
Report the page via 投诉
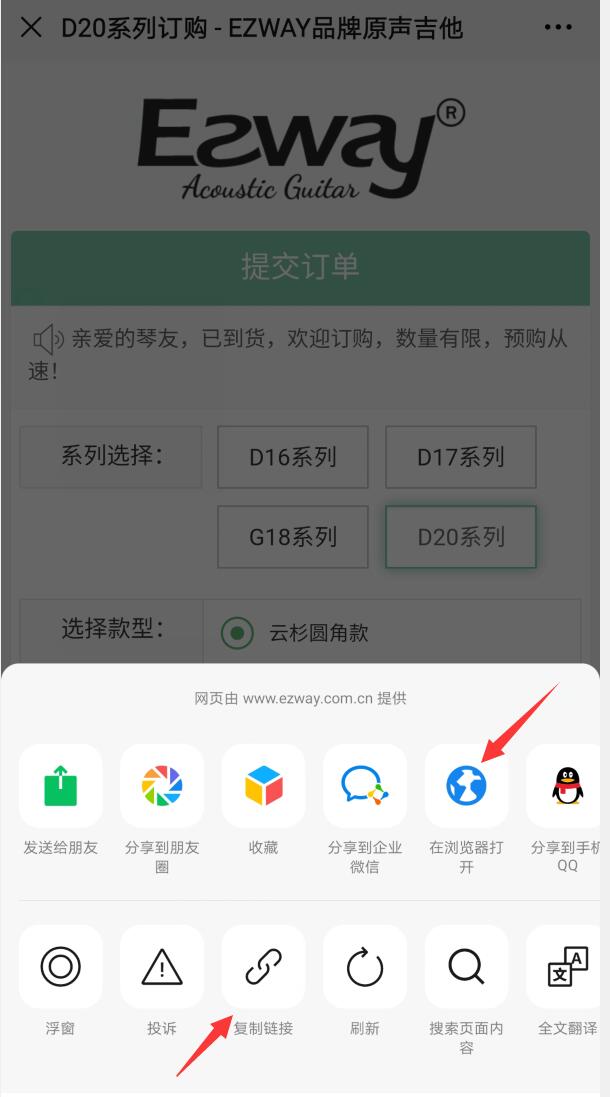tap(162, 966)
